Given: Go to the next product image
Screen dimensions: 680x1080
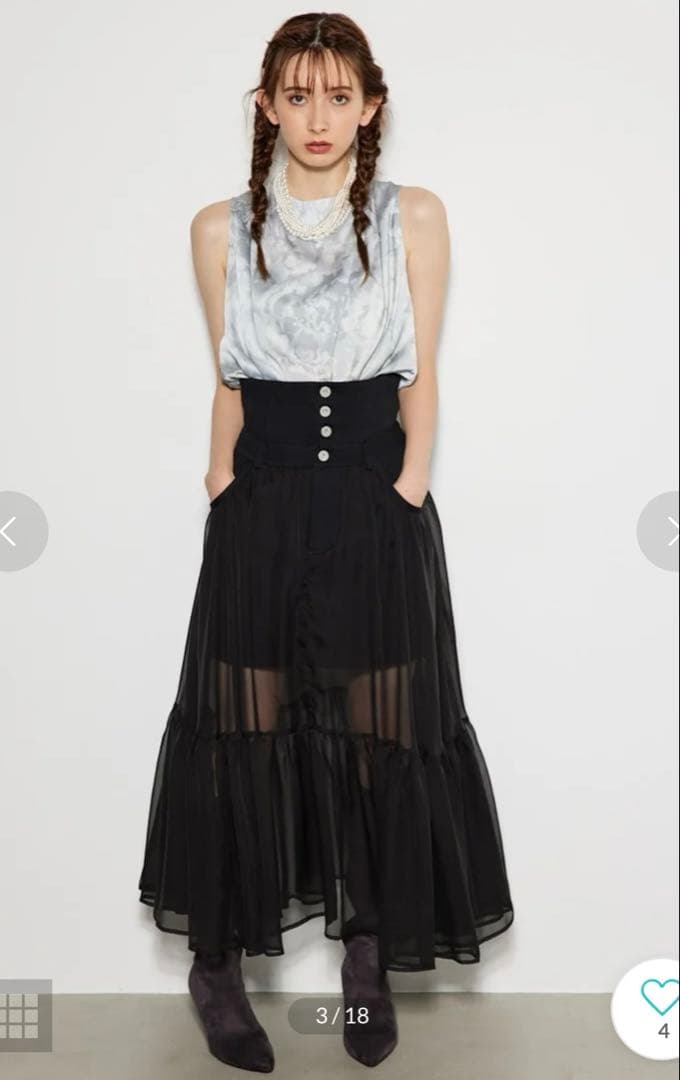Looking at the screenshot, I should click(660, 531).
